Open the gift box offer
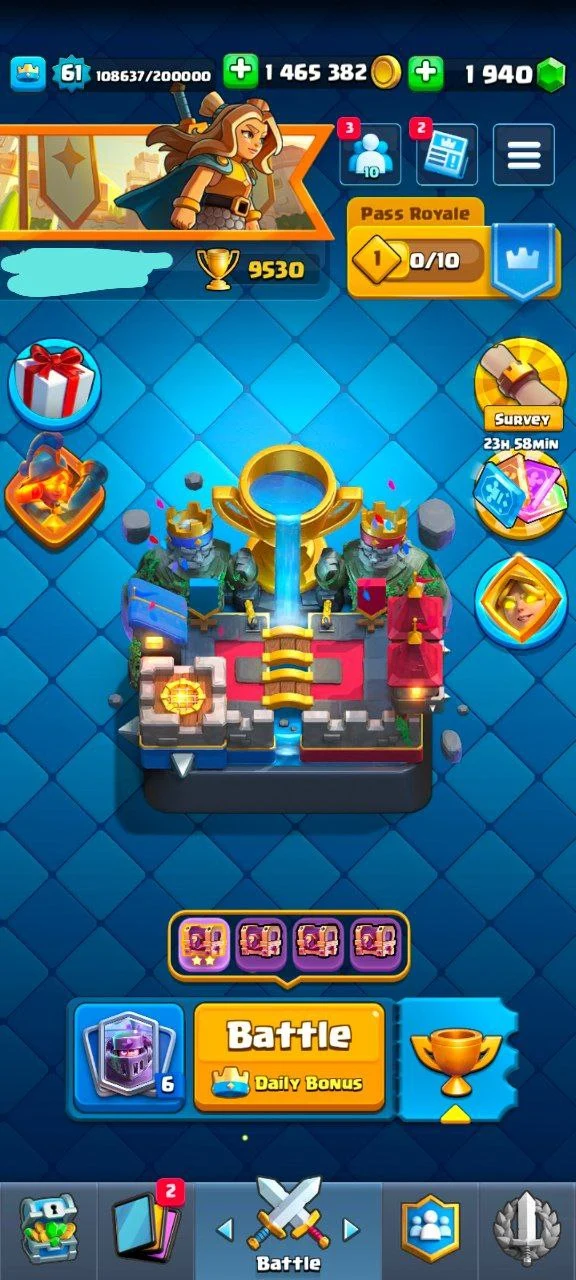 (x=54, y=382)
